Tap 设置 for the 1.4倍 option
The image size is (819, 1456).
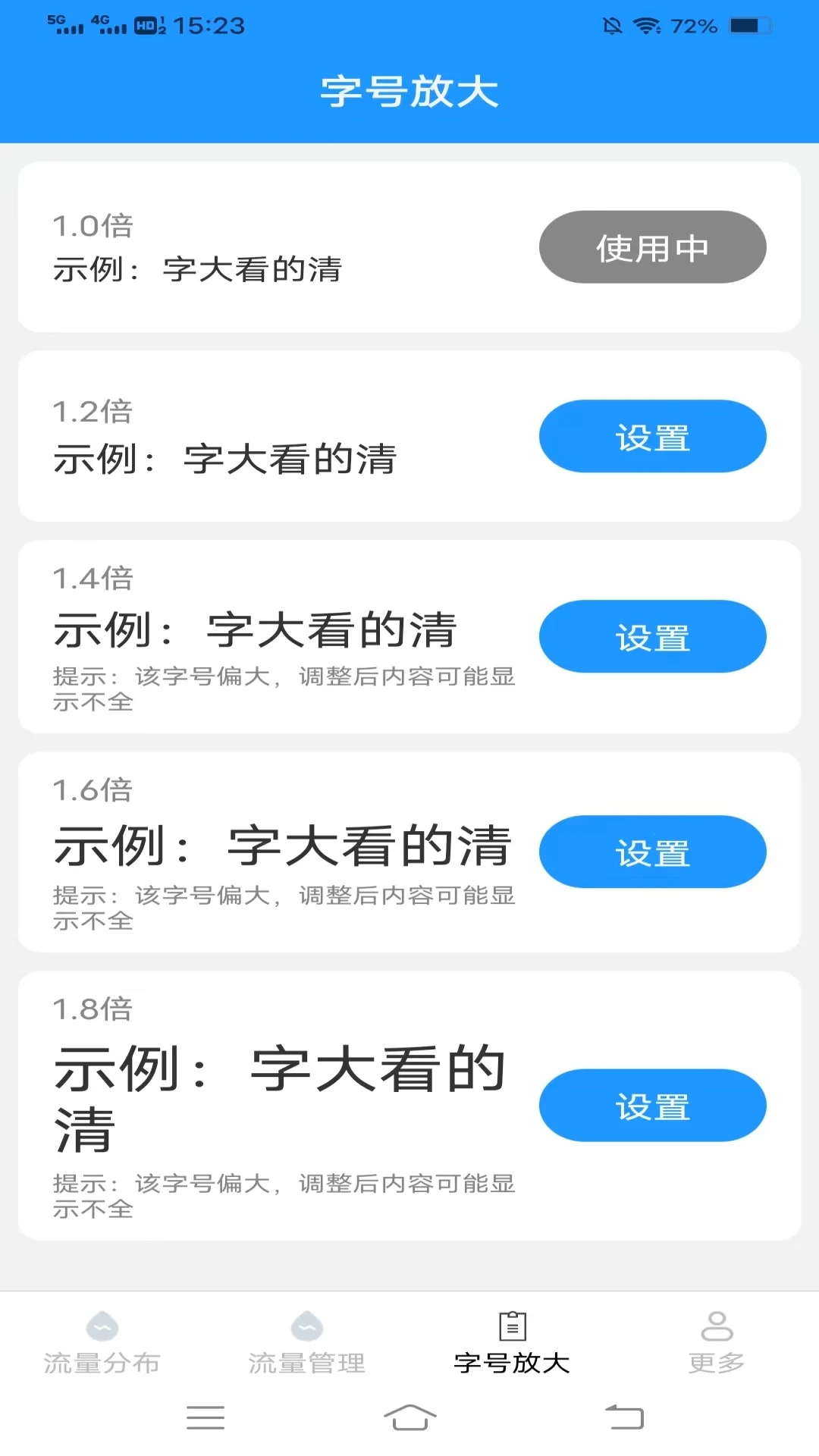coord(652,636)
